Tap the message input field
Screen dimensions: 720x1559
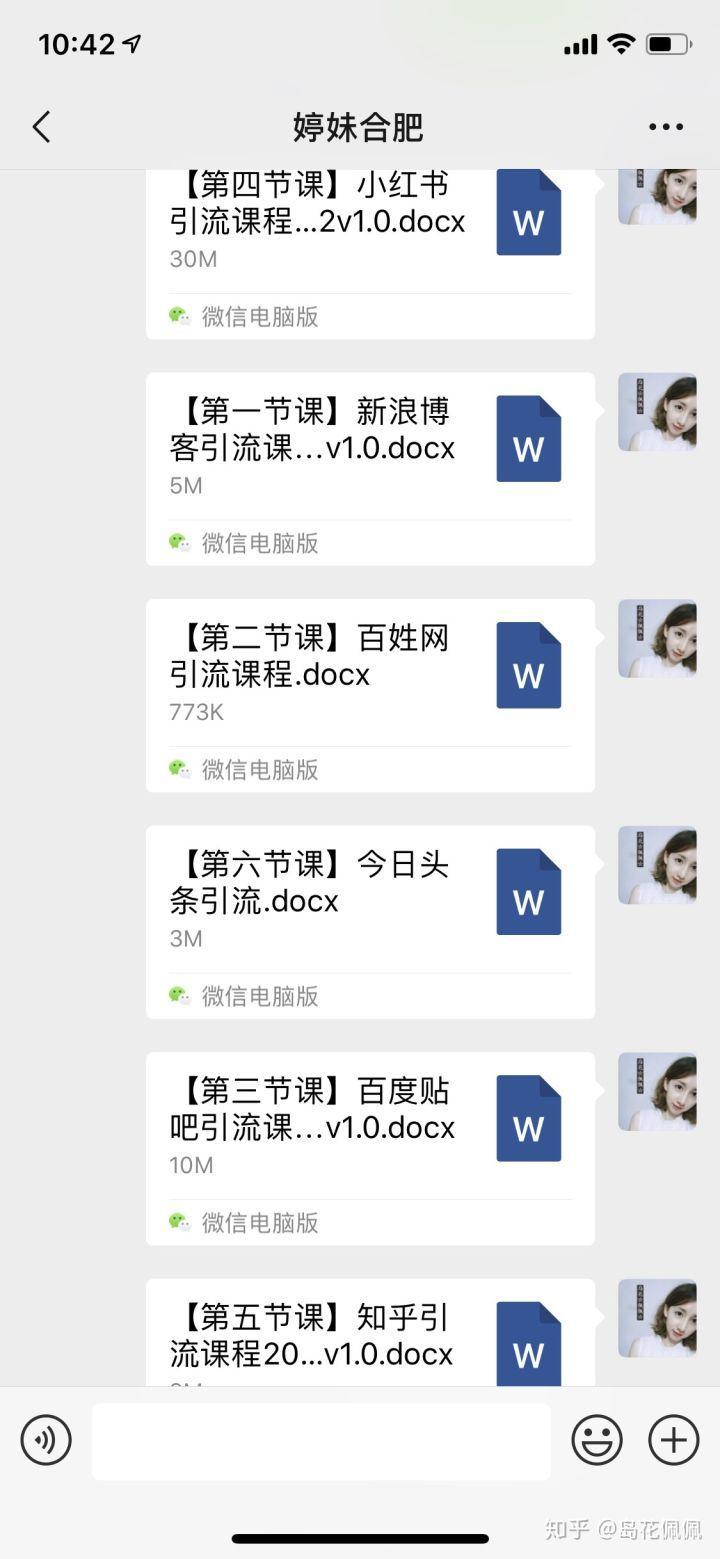pyautogui.click(x=320, y=1441)
